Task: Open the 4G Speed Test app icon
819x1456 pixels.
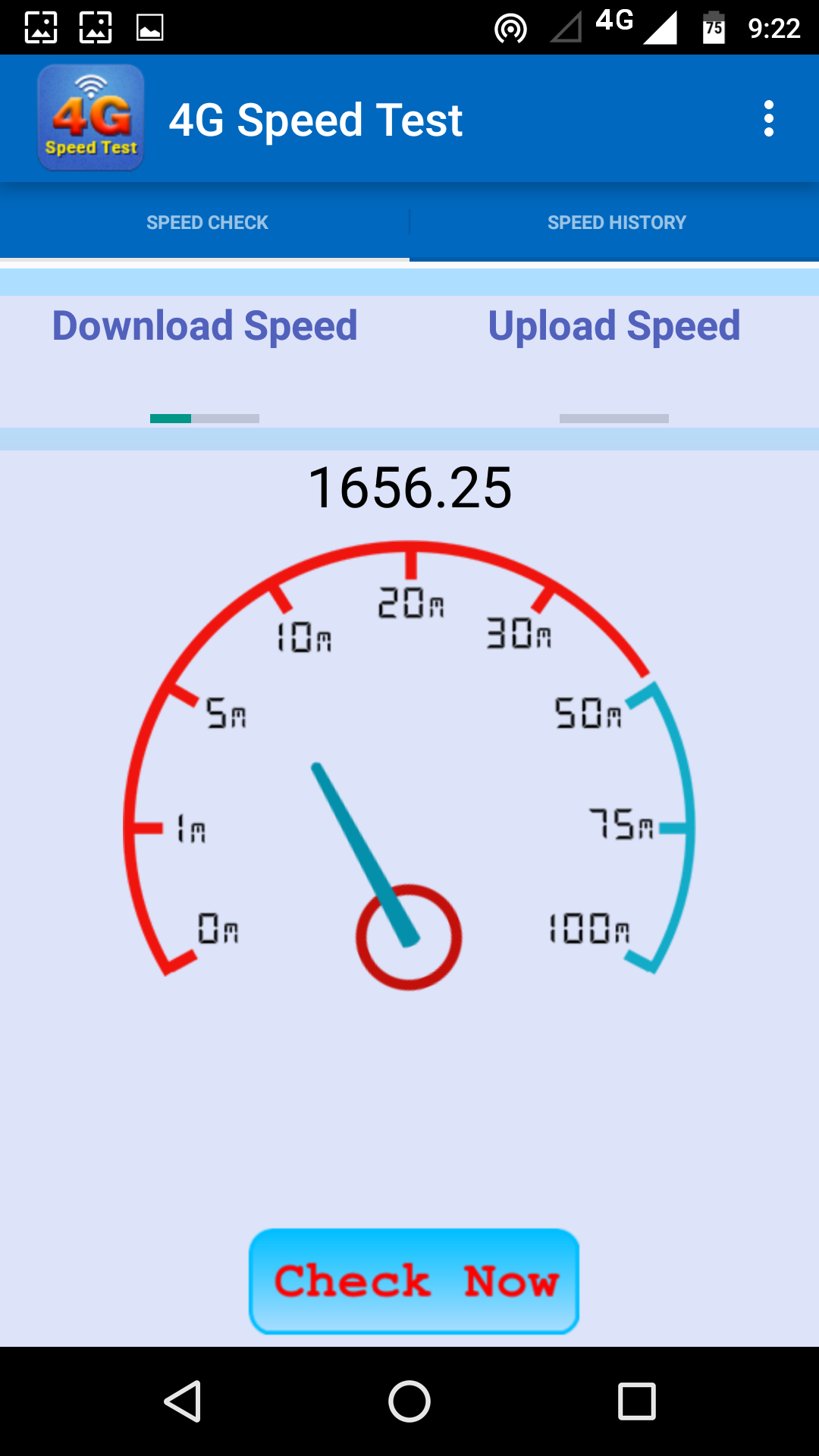Action: pyautogui.click(x=89, y=118)
